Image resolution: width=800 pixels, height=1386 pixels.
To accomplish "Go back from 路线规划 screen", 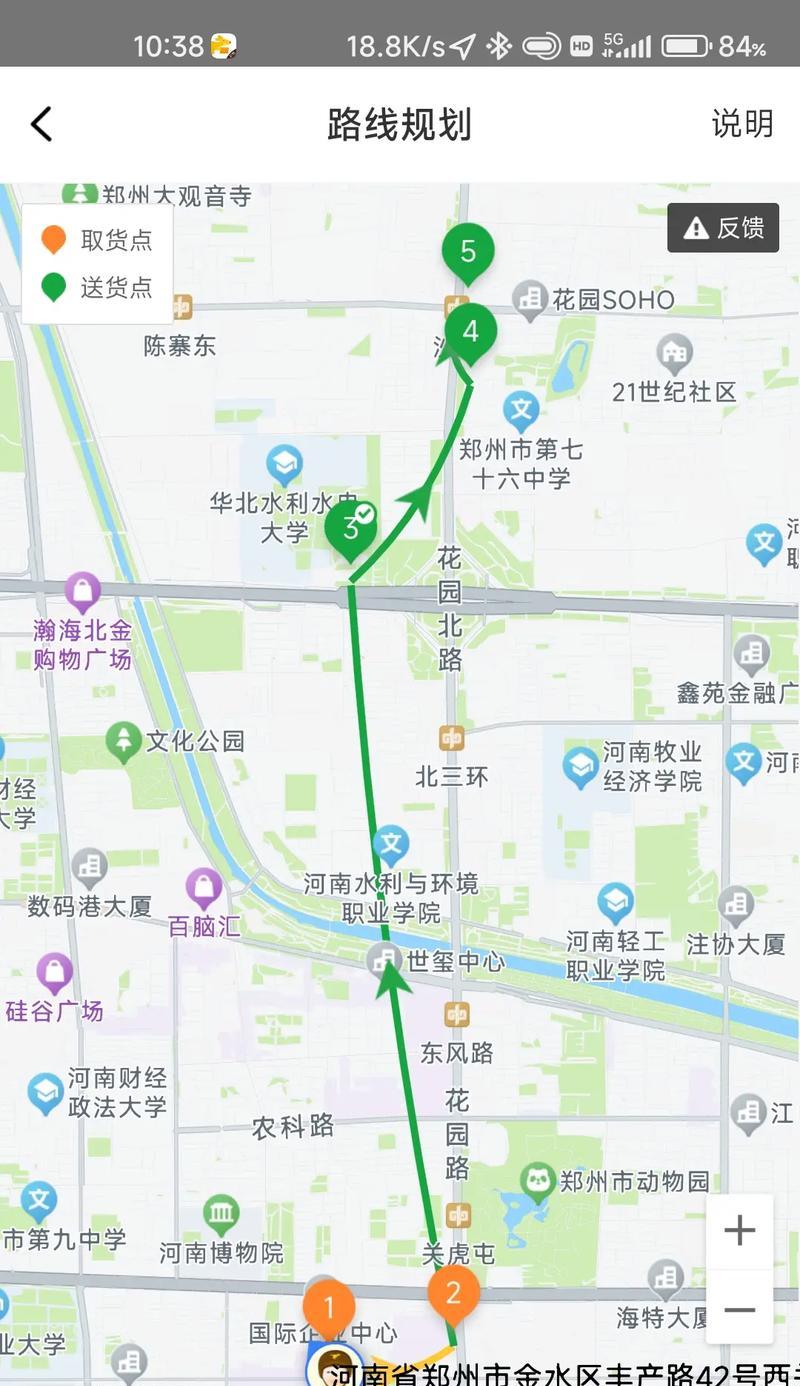I will [x=41, y=125].
